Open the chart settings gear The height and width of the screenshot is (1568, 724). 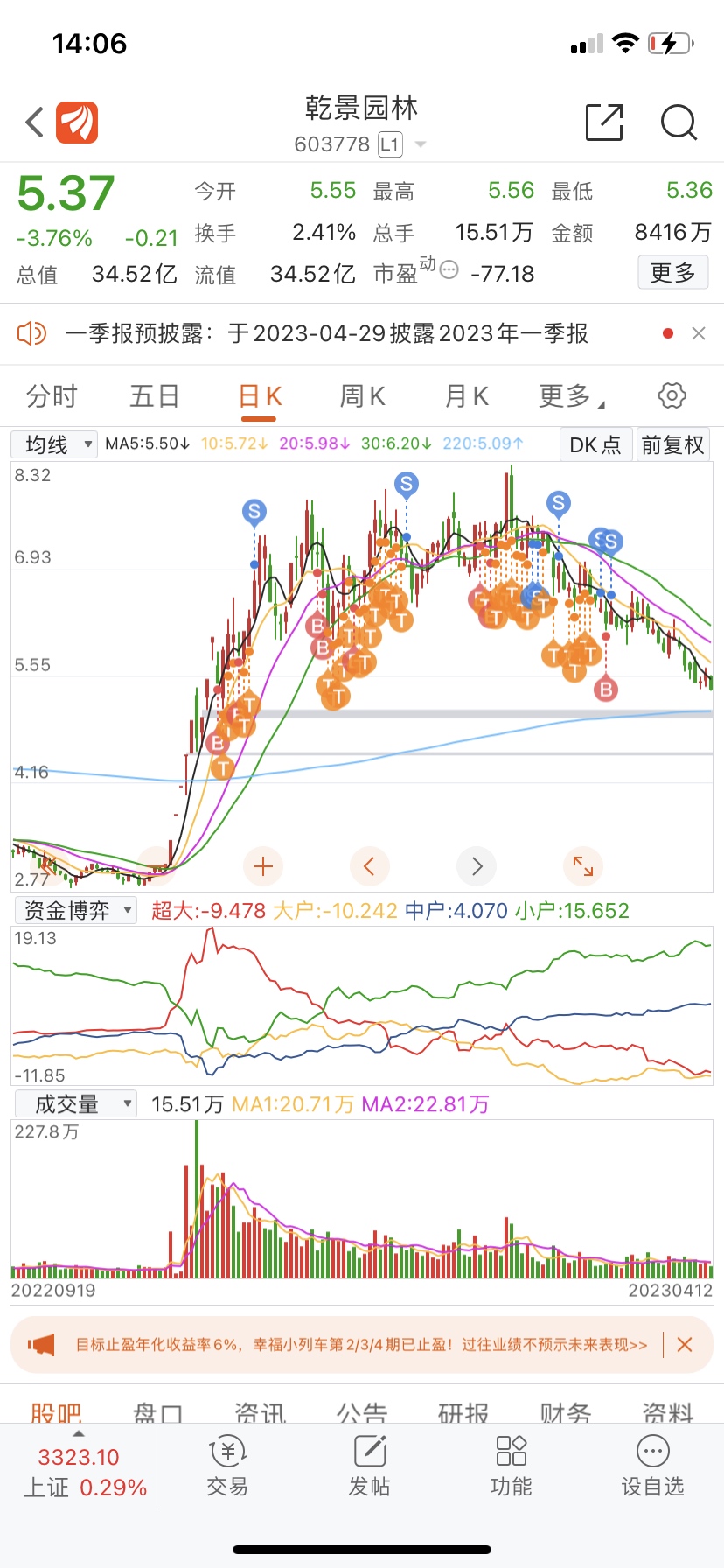tap(672, 395)
